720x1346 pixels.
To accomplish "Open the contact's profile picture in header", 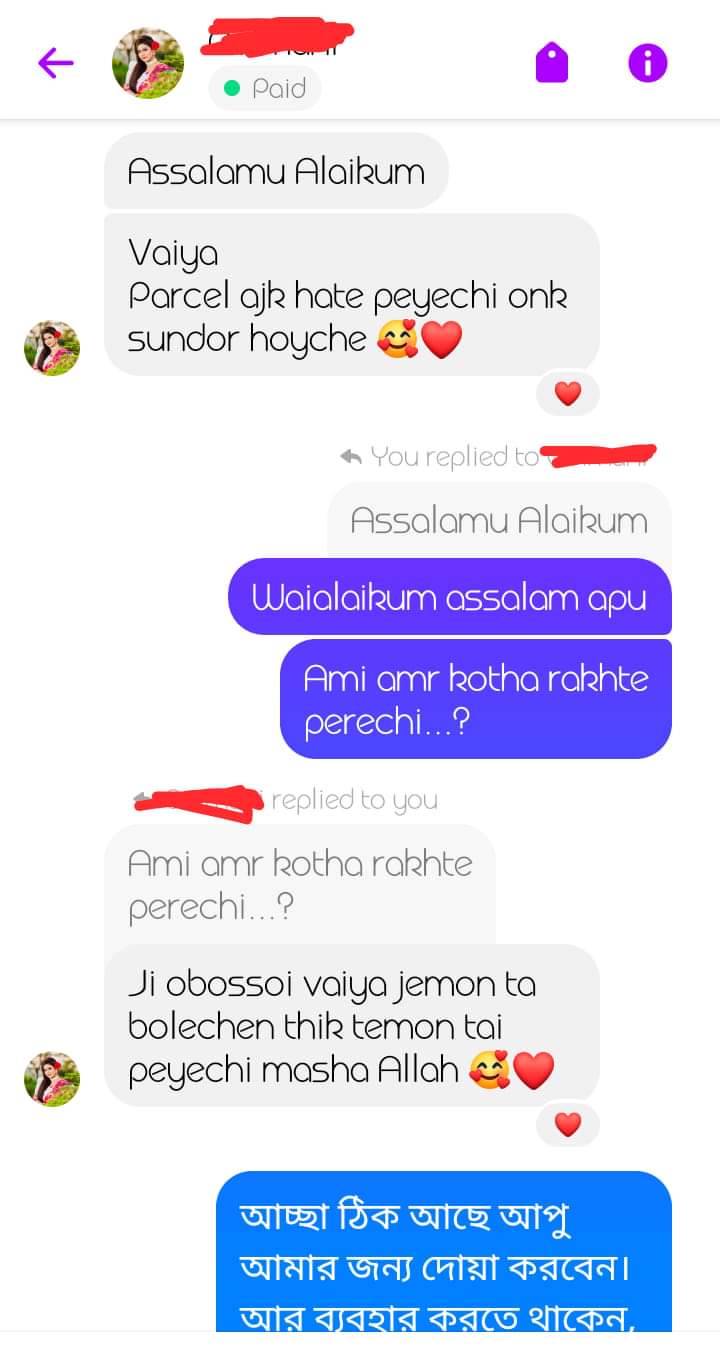I will click(148, 63).
